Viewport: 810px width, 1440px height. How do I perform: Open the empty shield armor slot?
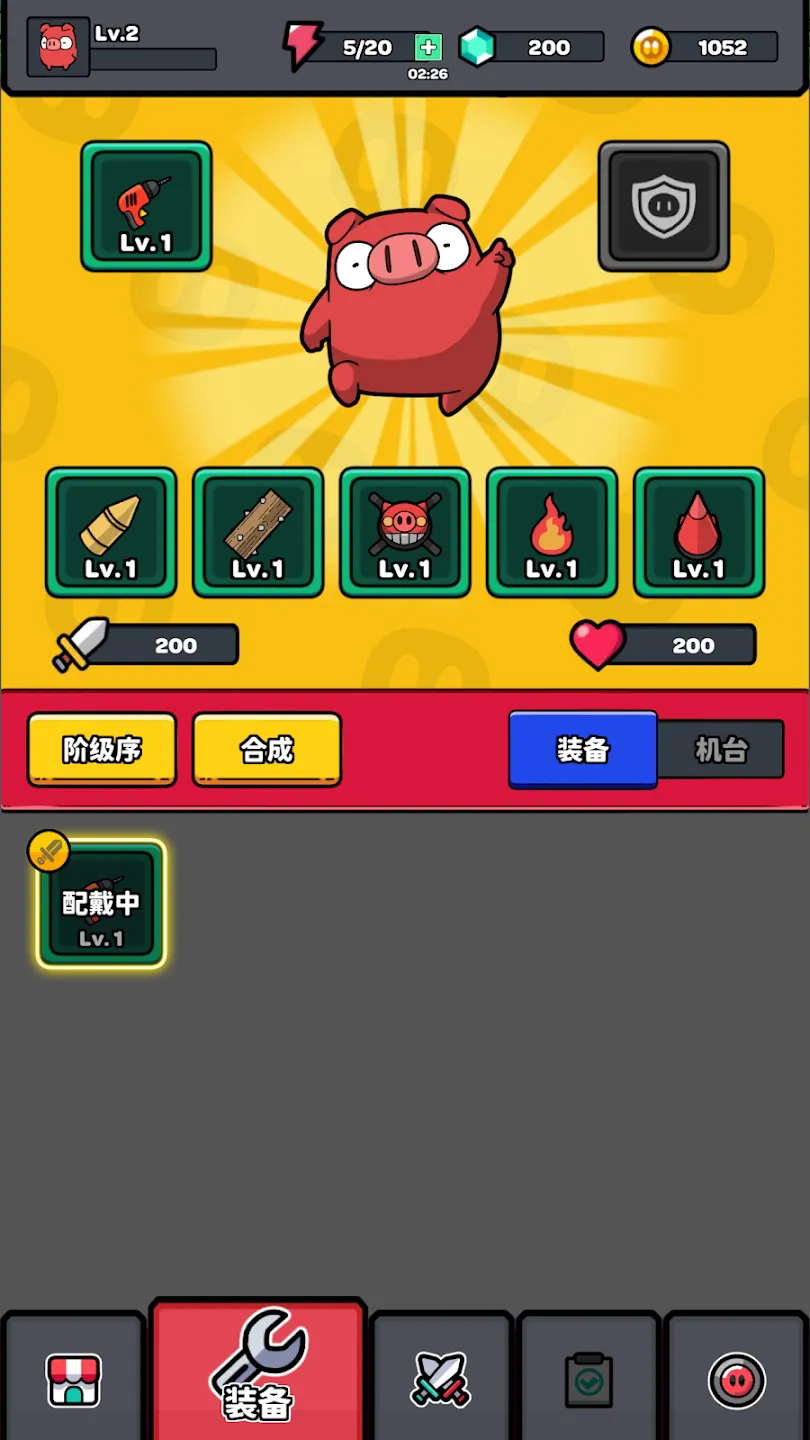663,206
